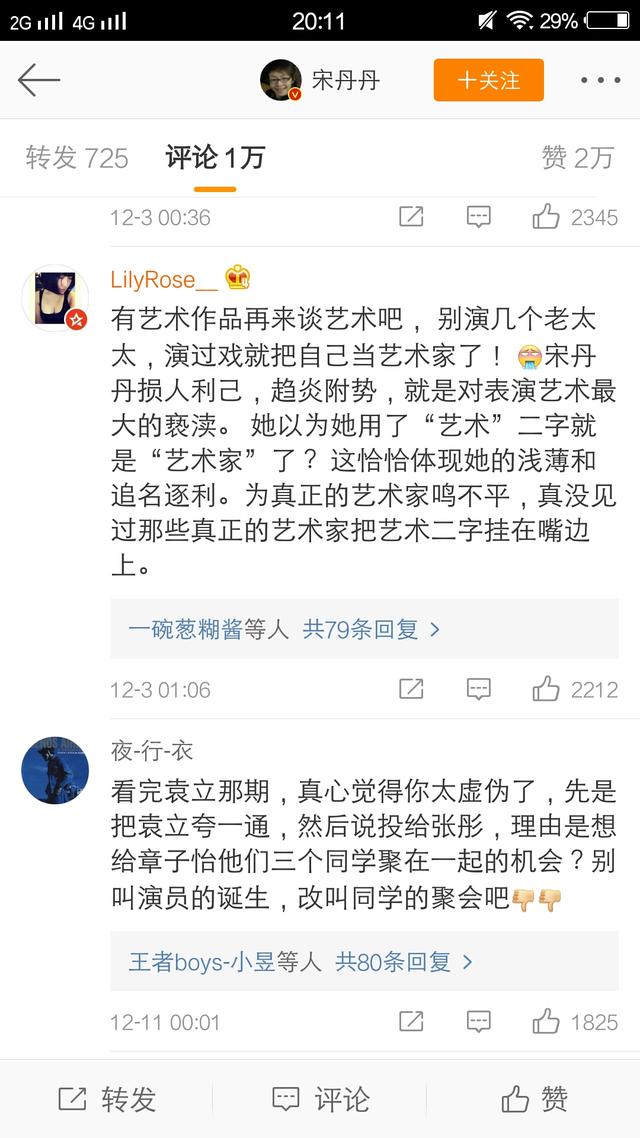
Task: Open 宋丹丹's profile avatar
Action: click(281, 80)
